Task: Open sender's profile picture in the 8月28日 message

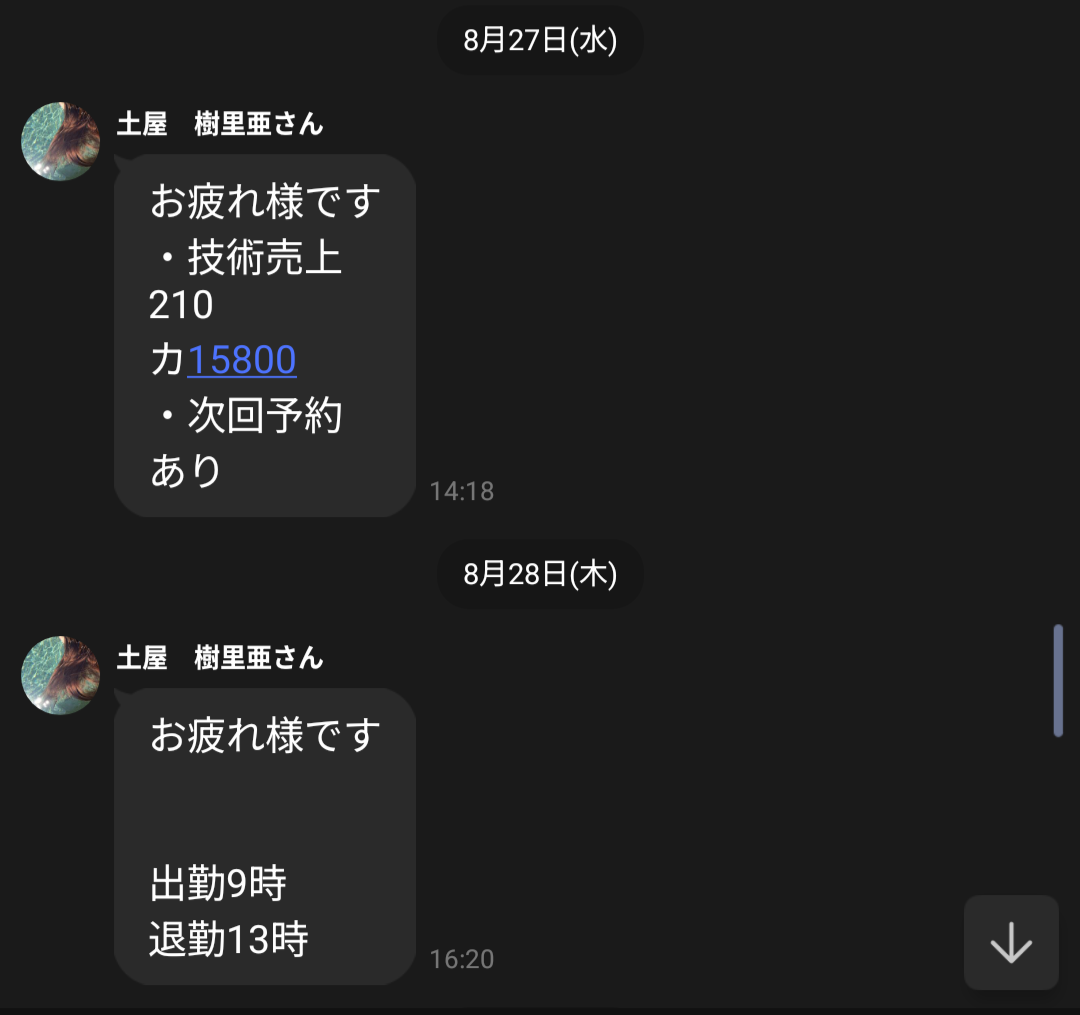Action: tap(61, 675)
